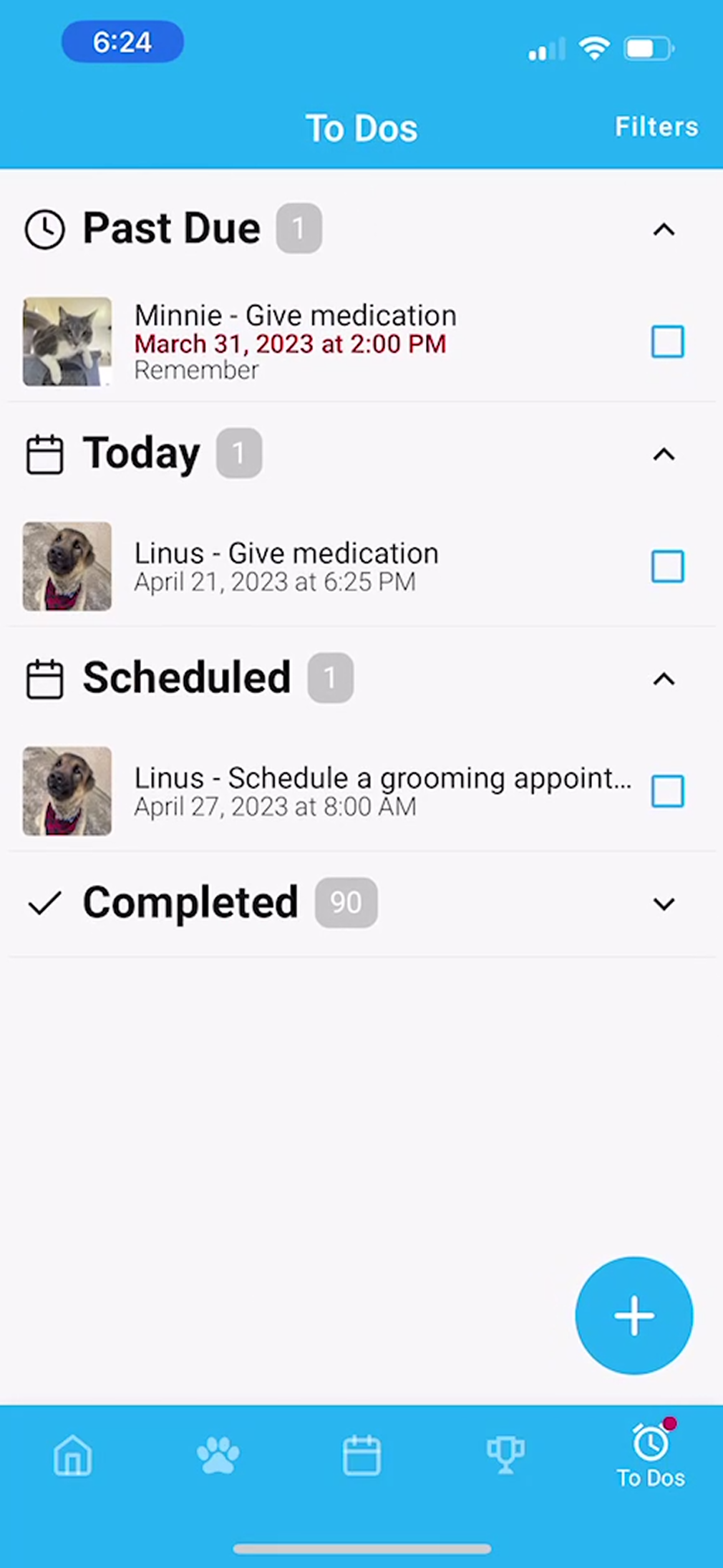Tick the grooming appointment checkbox

(667, 791)
